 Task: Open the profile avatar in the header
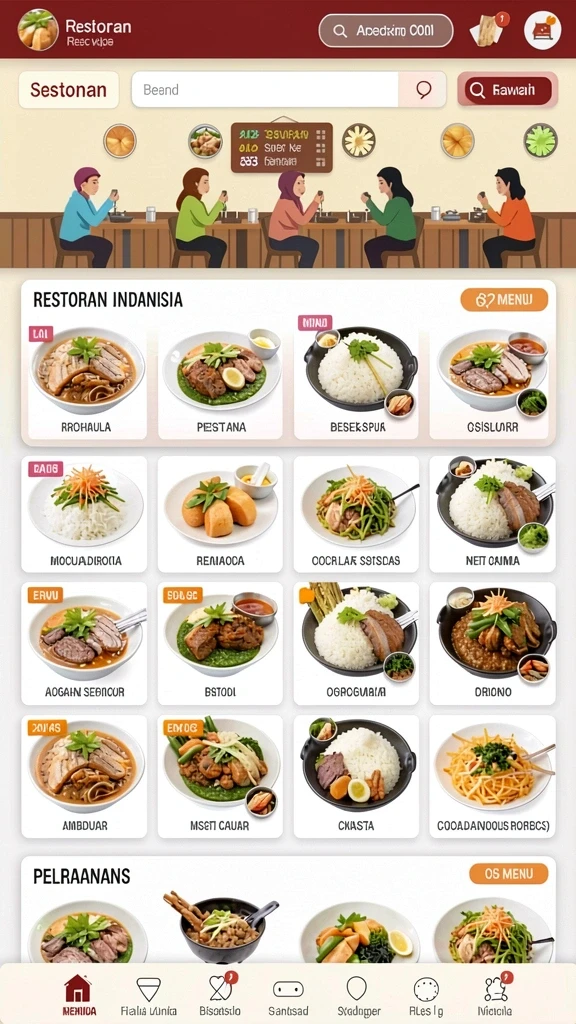pyautogui.click(x=543, y=30)
